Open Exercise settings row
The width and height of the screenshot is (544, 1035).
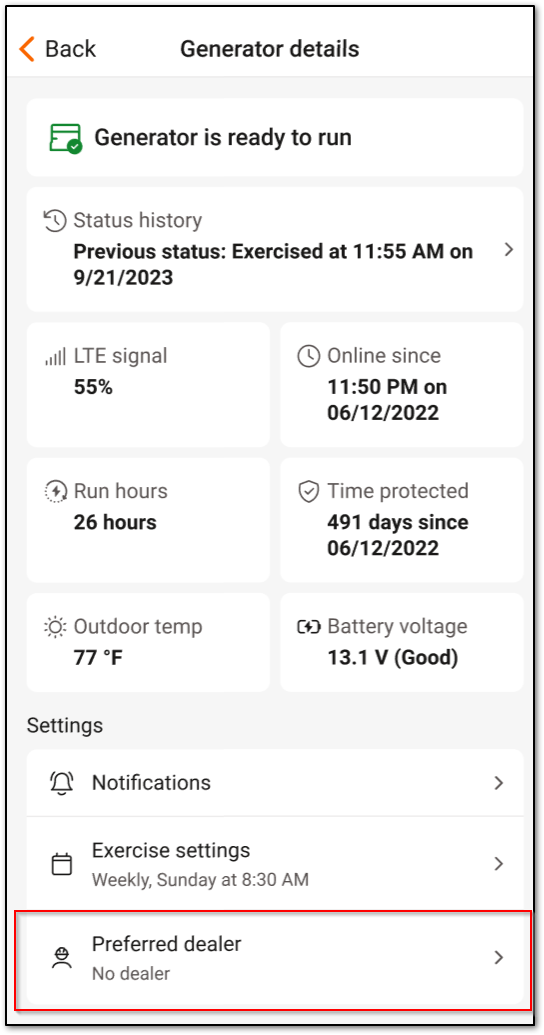(x=275, y=863)
